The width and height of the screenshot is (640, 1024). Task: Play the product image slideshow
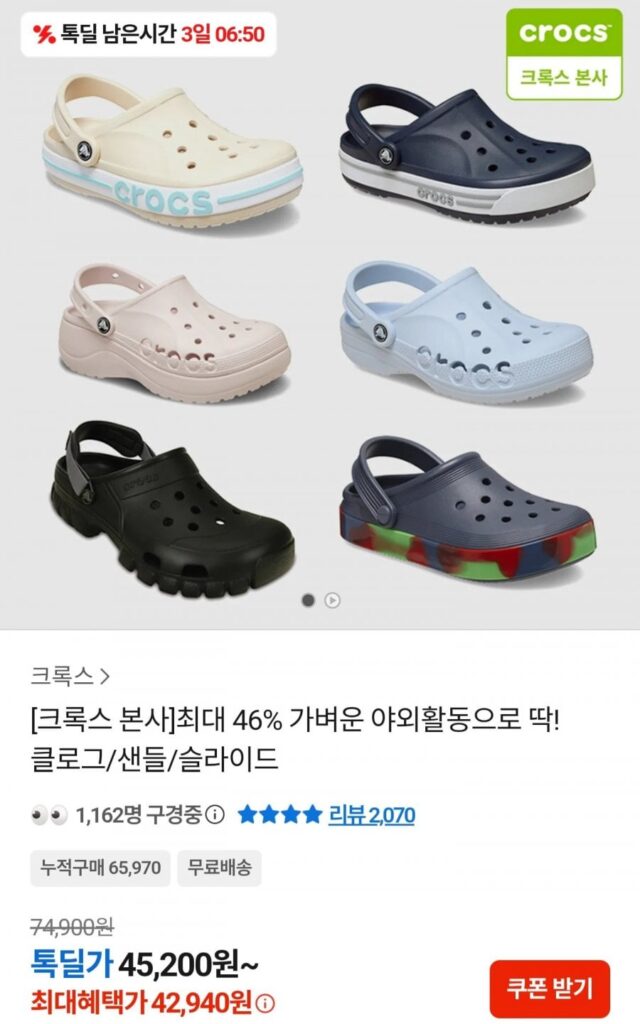pyautogui.click(x=333, y=600)
